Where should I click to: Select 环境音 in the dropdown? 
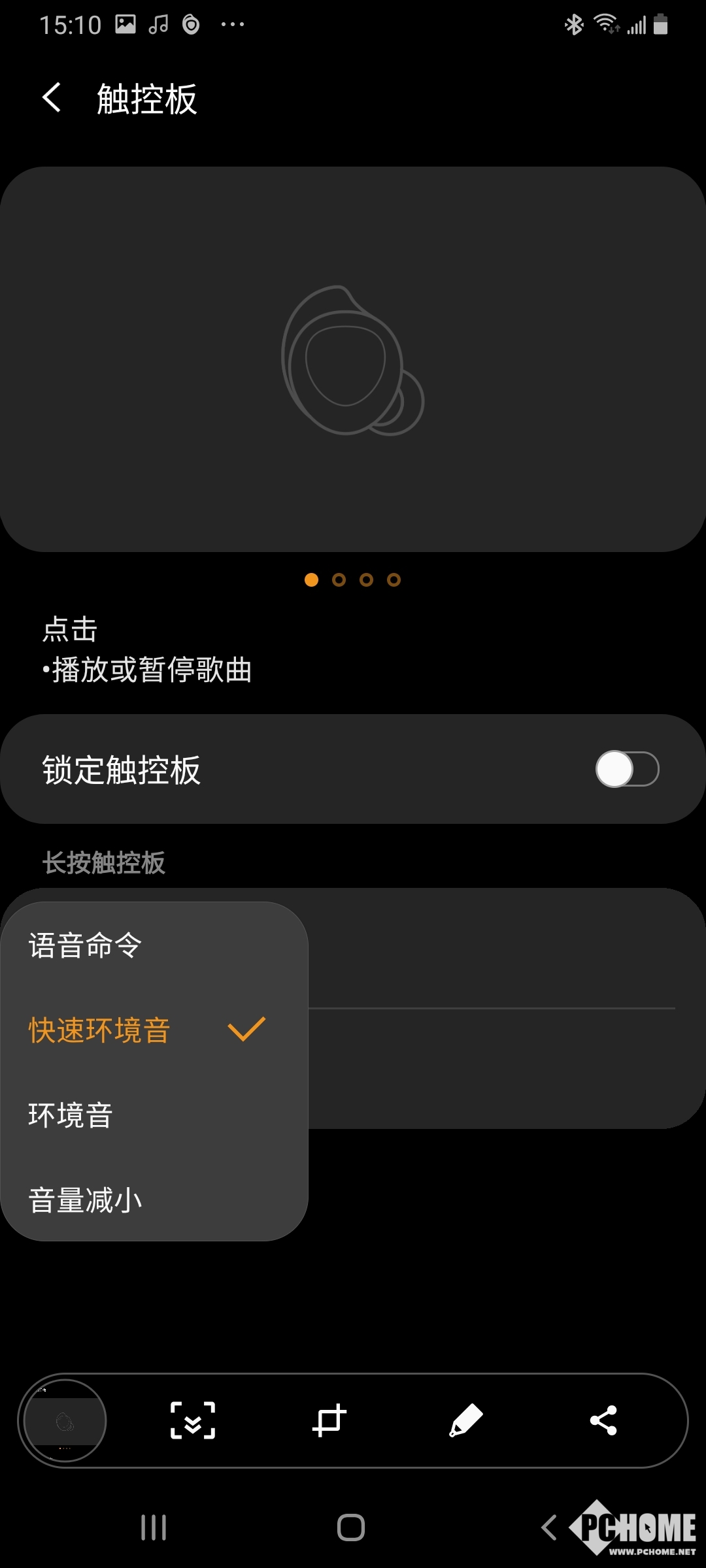[x=71, y=1115]
